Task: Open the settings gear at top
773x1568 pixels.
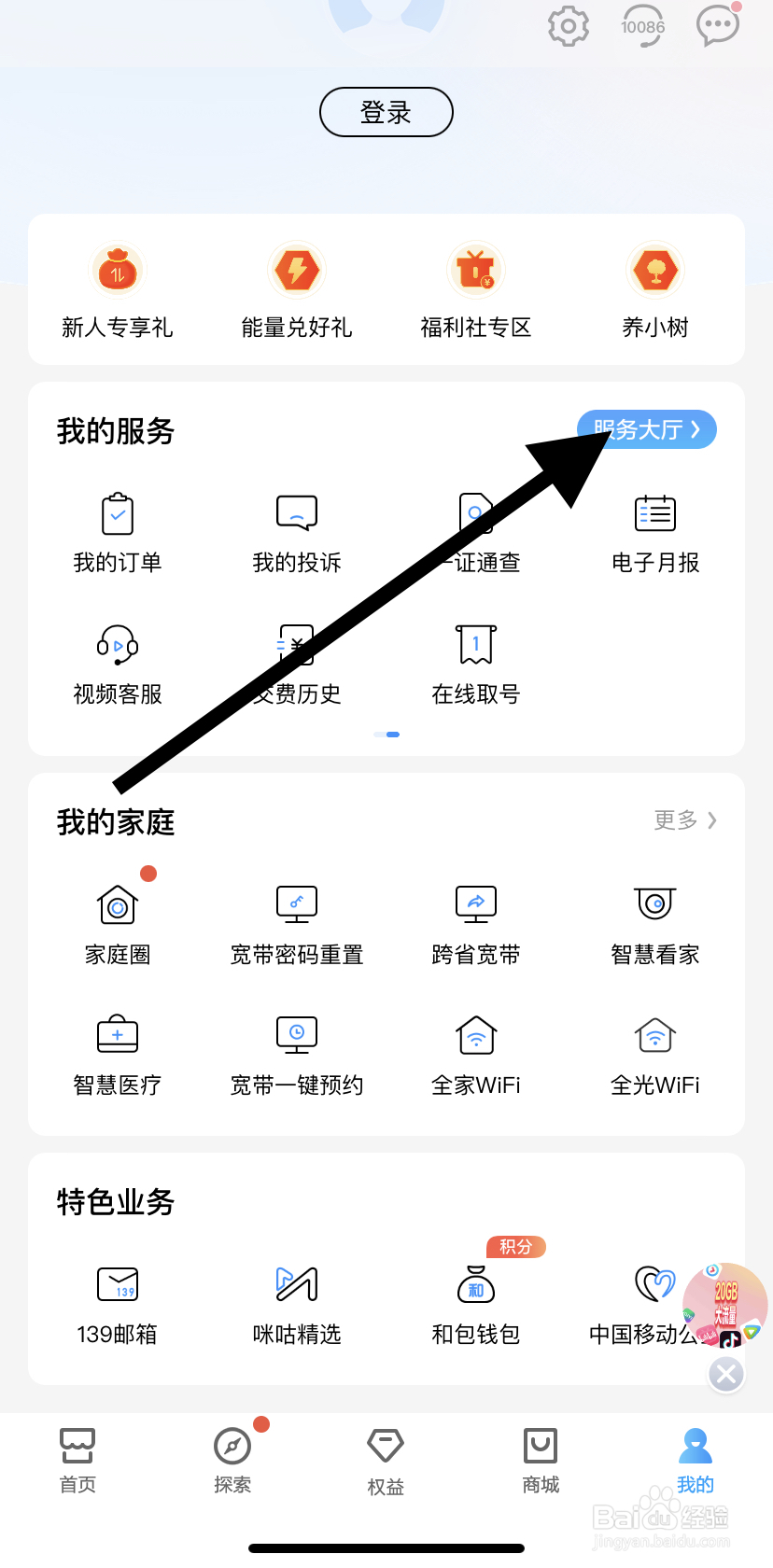Action: (x=568, y=26)
